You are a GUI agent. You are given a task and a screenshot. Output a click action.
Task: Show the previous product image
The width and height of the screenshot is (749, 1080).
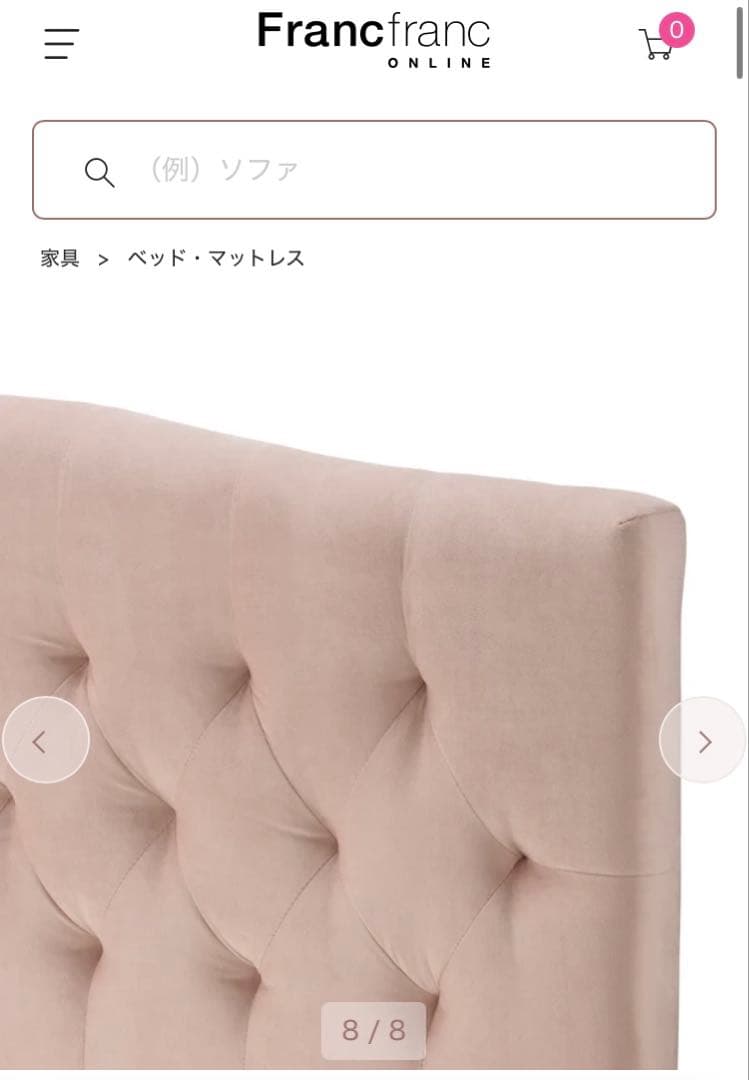(x=45, y=740)
